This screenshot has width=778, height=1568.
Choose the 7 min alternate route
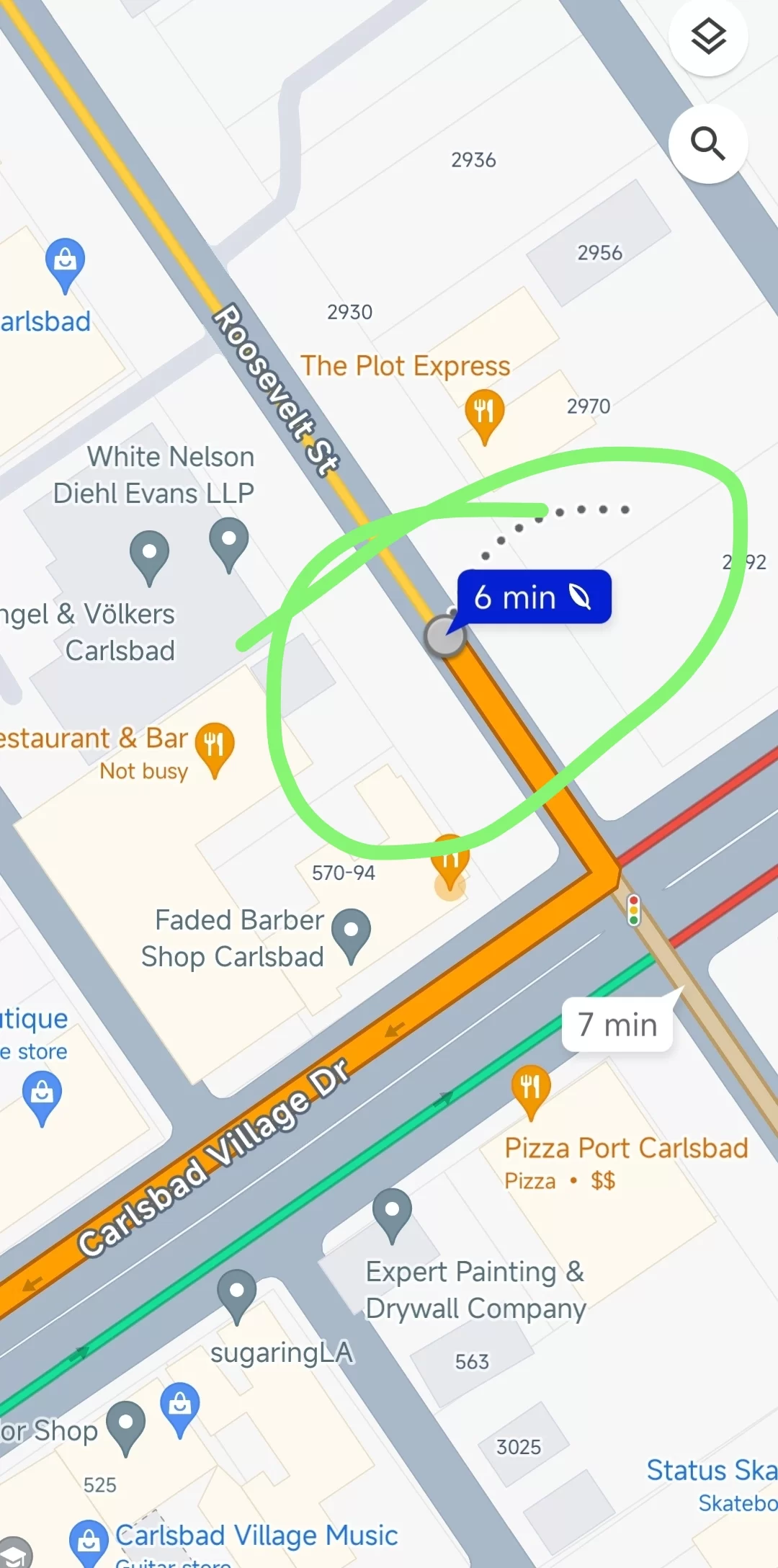[x=617, y=1024]
